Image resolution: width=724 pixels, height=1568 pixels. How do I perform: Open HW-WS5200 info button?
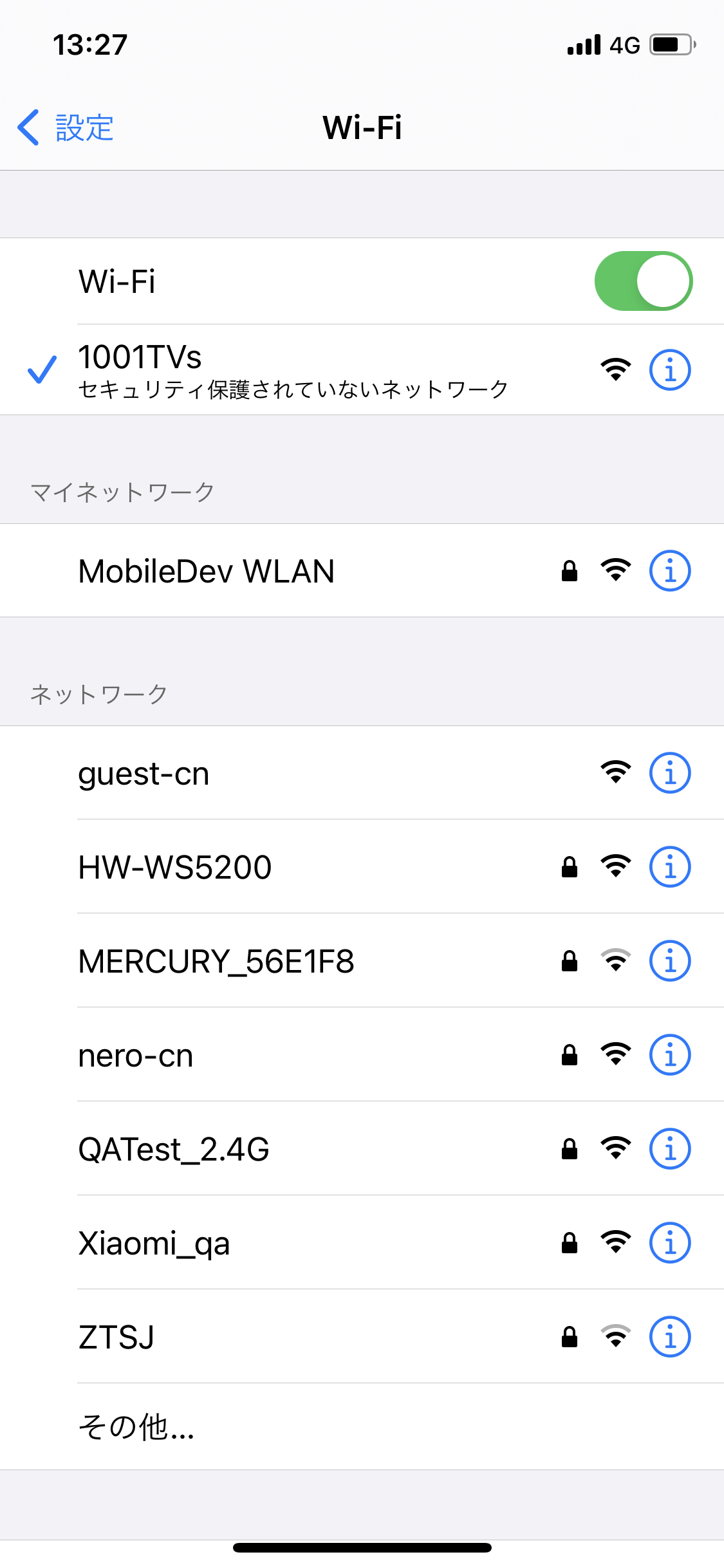(670, 867)
